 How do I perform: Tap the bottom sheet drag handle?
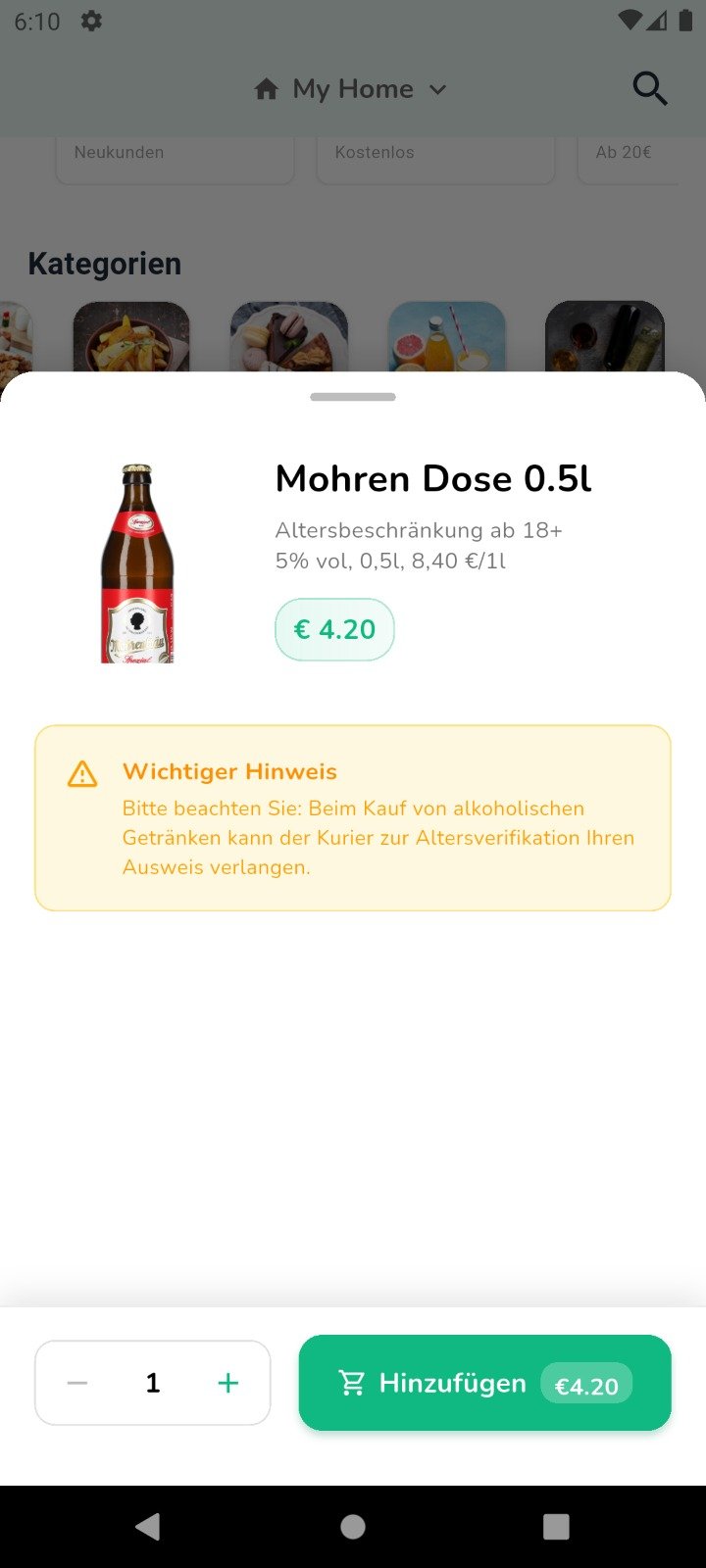353,397
